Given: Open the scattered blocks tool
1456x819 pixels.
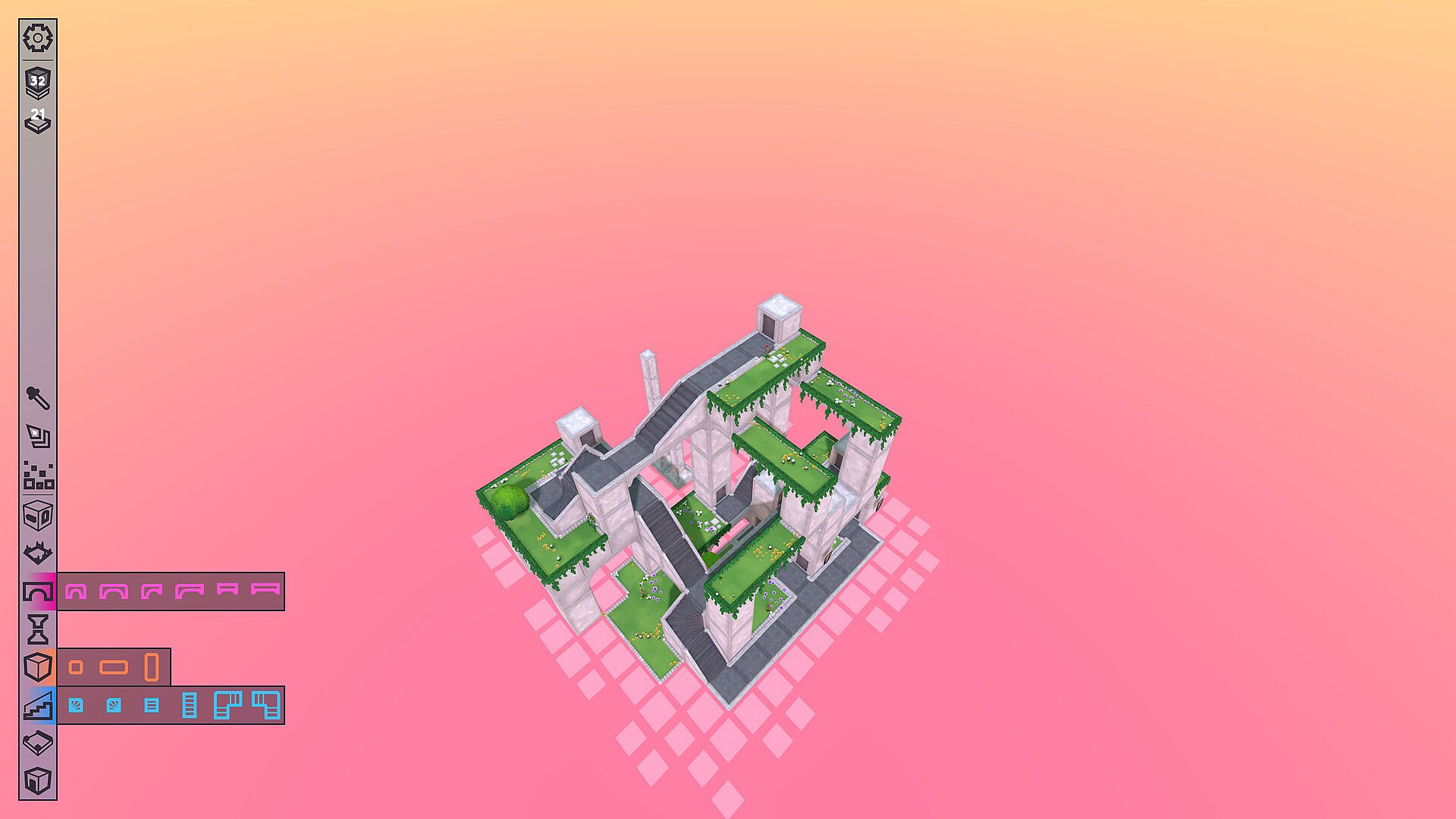Looking at the screenshot, I should 37,475.
